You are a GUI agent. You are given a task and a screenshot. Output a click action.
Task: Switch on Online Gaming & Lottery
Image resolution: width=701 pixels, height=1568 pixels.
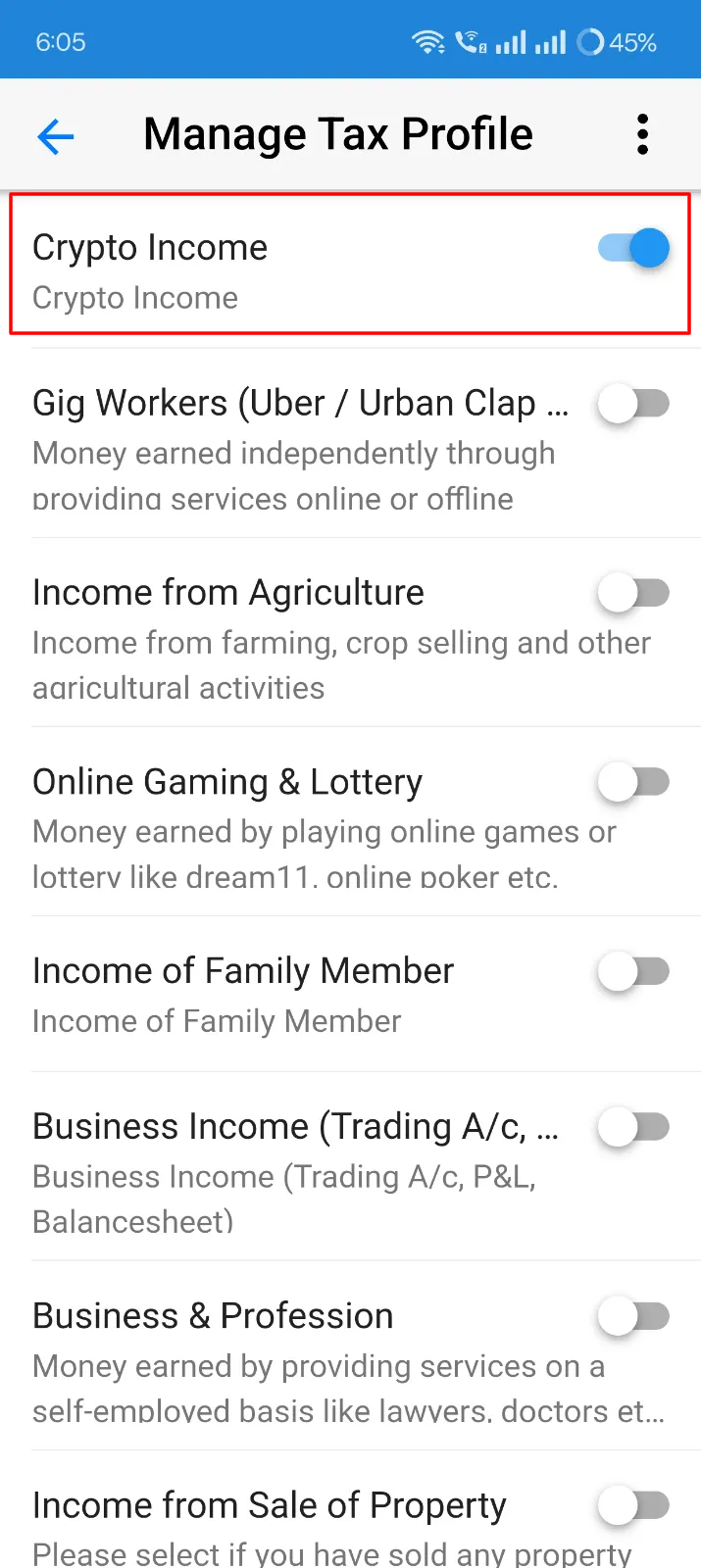click(633, 781)
